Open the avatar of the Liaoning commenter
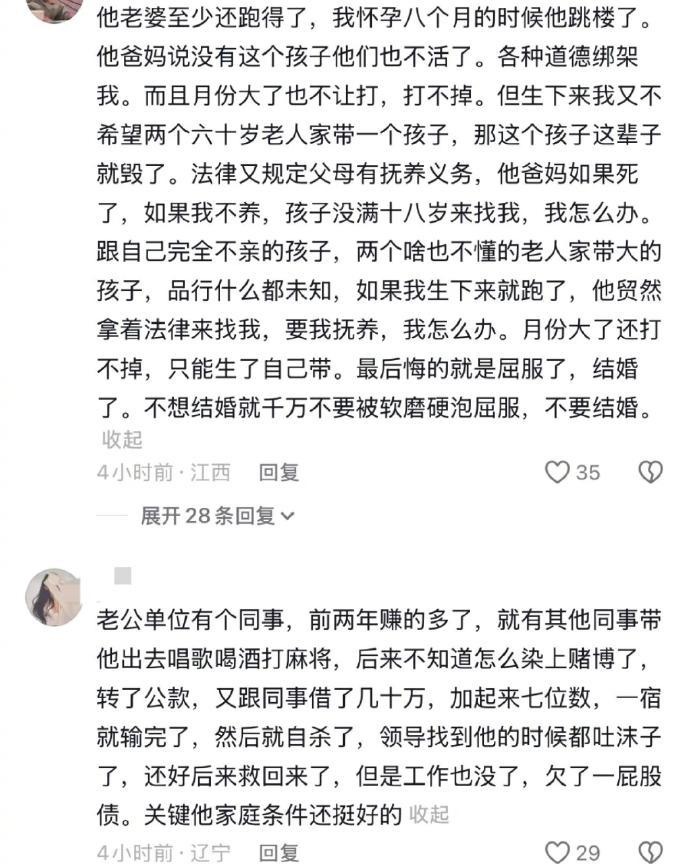The width and height of the screenshot is (690, 864). (54, 597)
